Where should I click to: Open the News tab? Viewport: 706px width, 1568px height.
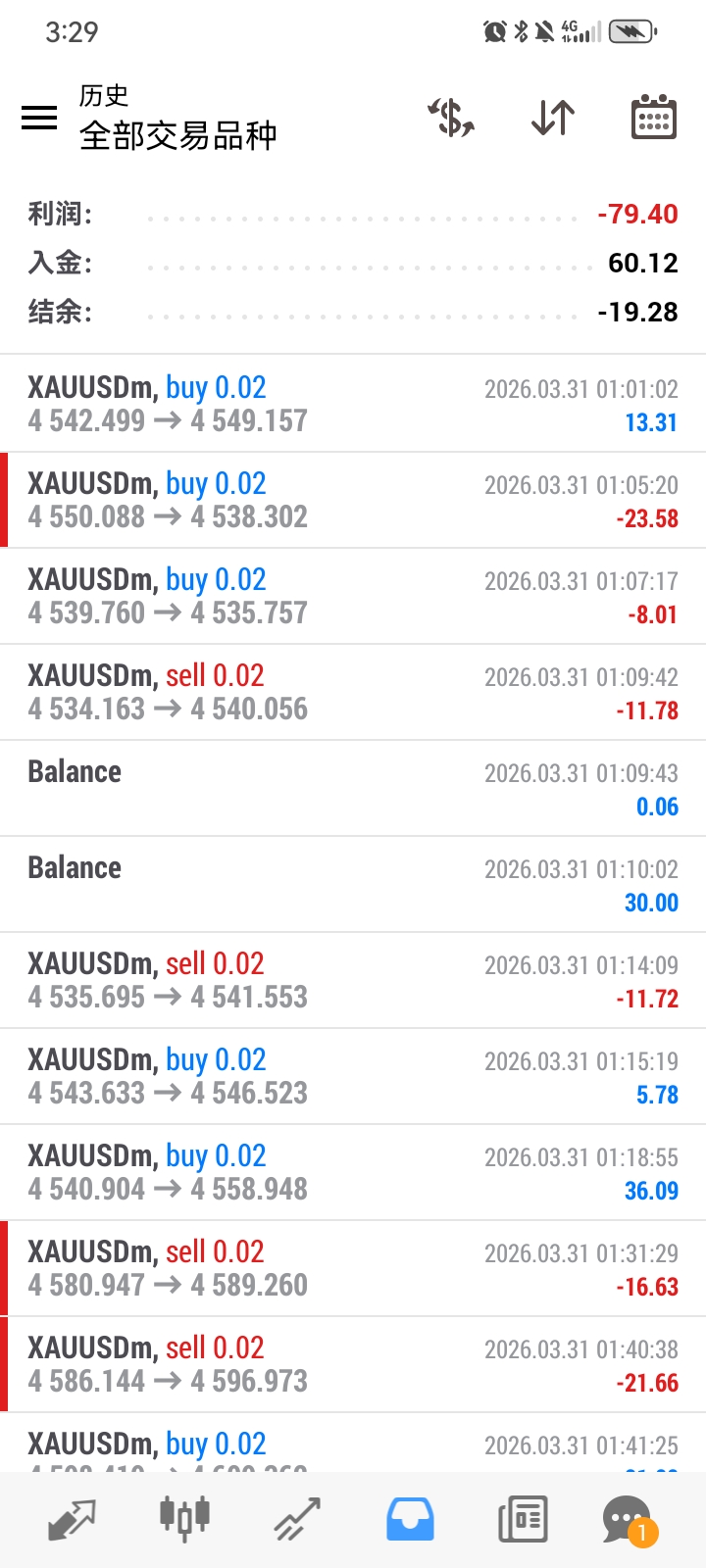tap(523, 1519)
